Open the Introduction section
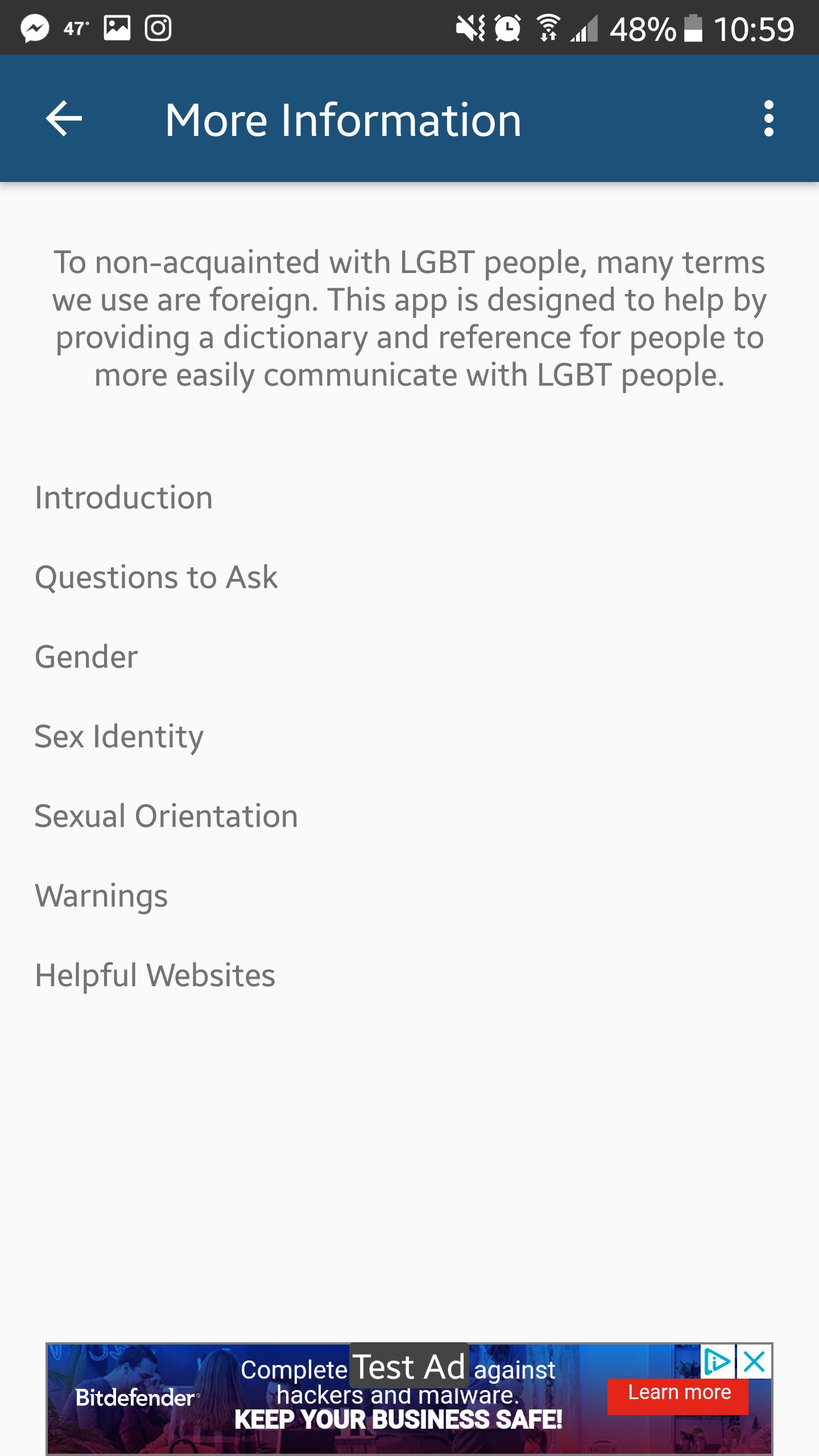The image size is (819, 1456). [x=123, y=497]
